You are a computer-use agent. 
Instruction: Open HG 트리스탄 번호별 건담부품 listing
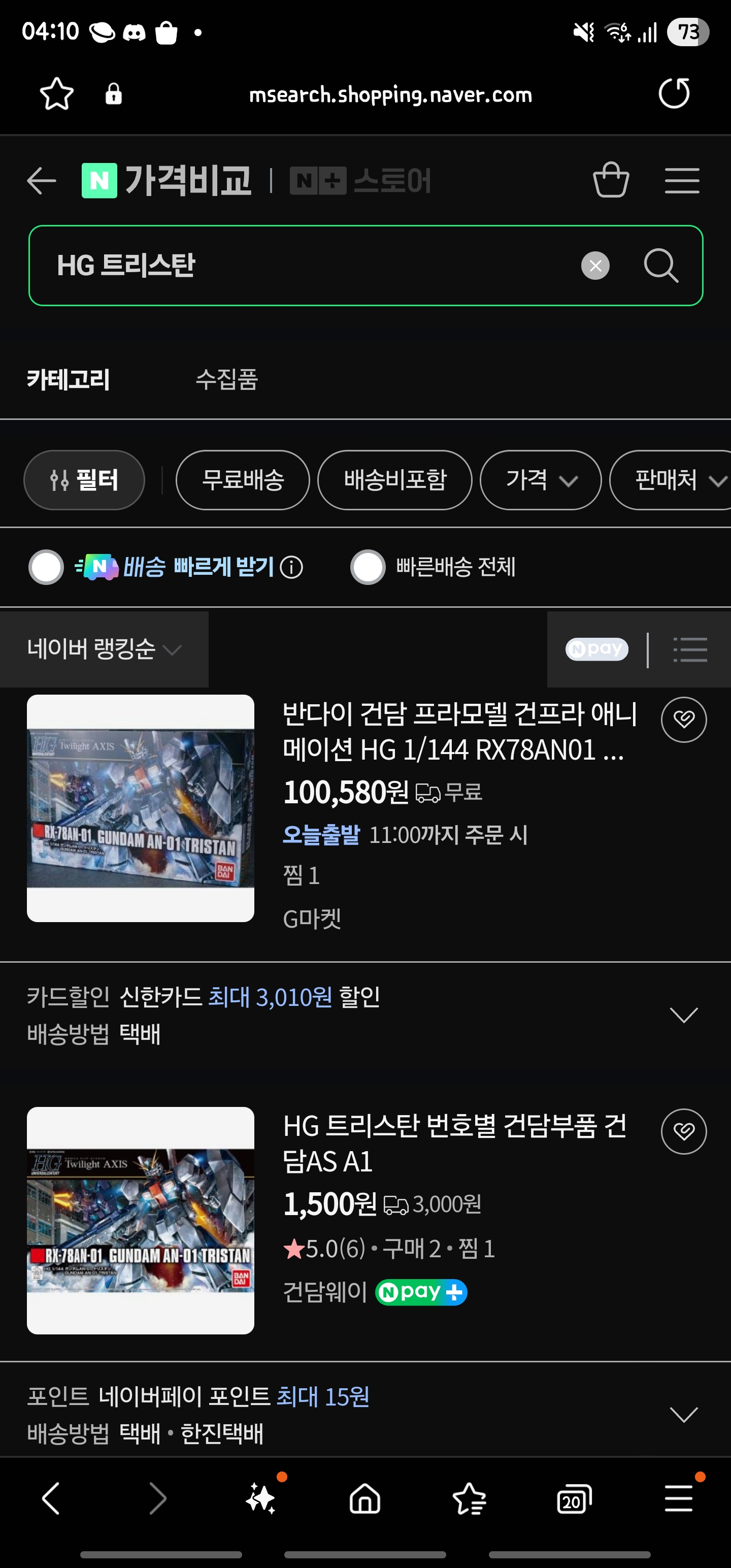pos(455,1144)
